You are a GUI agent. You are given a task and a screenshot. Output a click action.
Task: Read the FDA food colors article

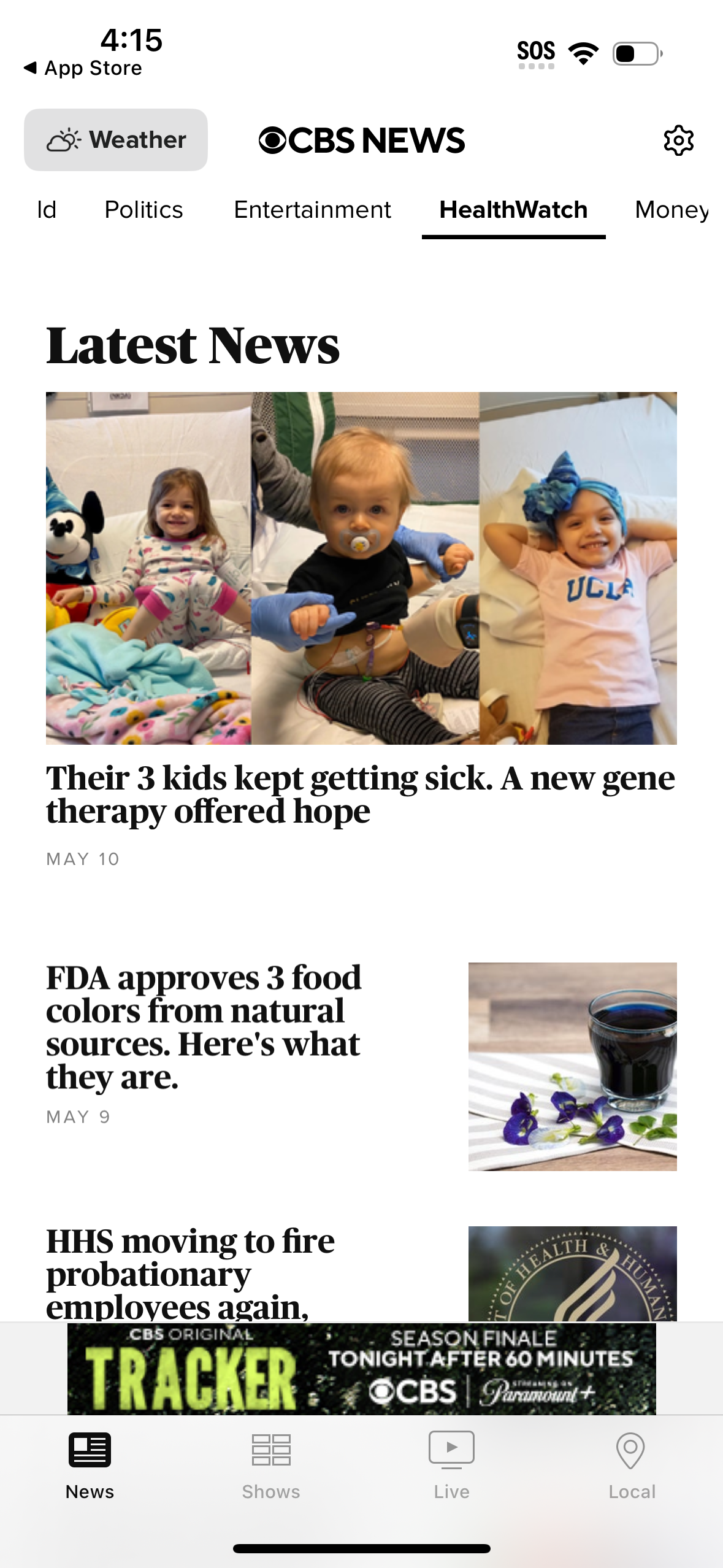point(204,1028)
